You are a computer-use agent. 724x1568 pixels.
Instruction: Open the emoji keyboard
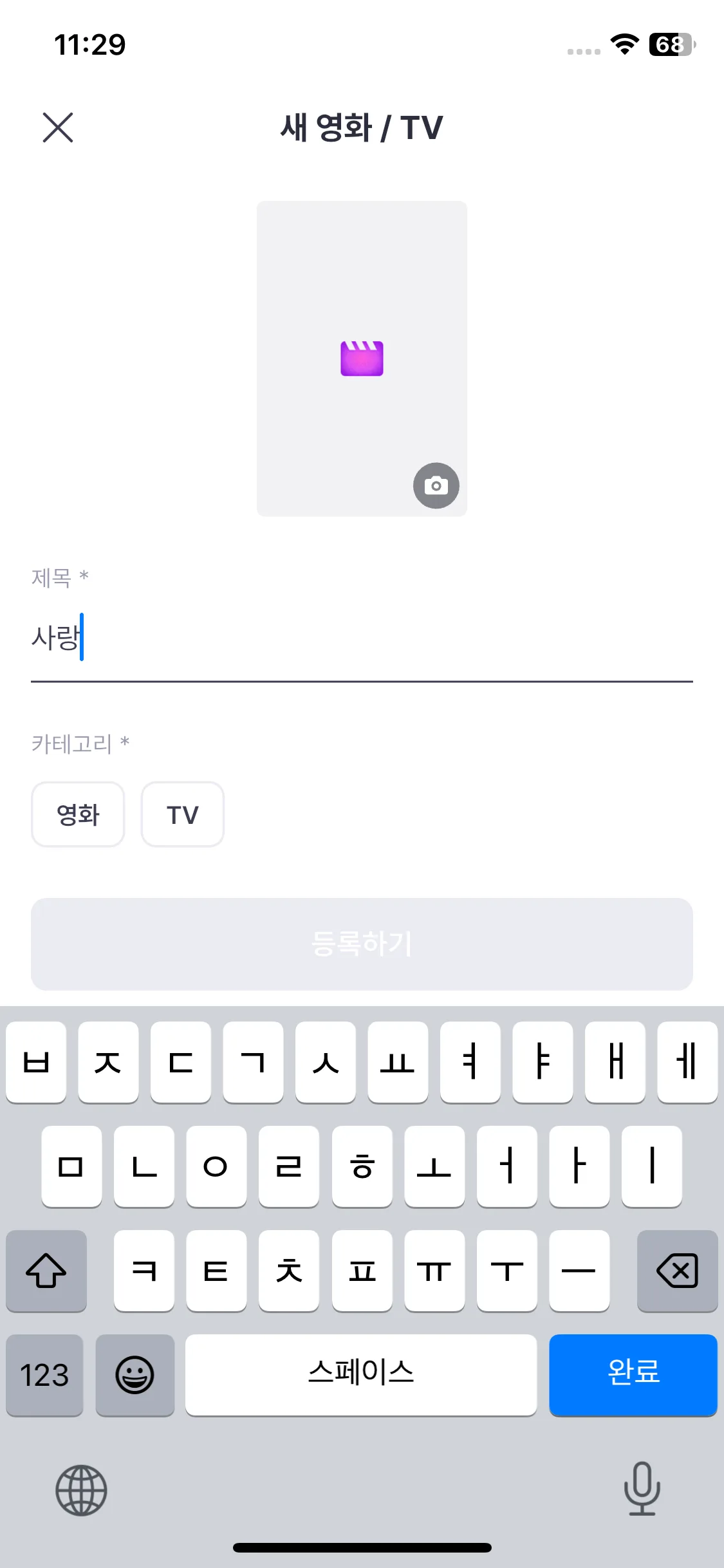click(135, 1375)
